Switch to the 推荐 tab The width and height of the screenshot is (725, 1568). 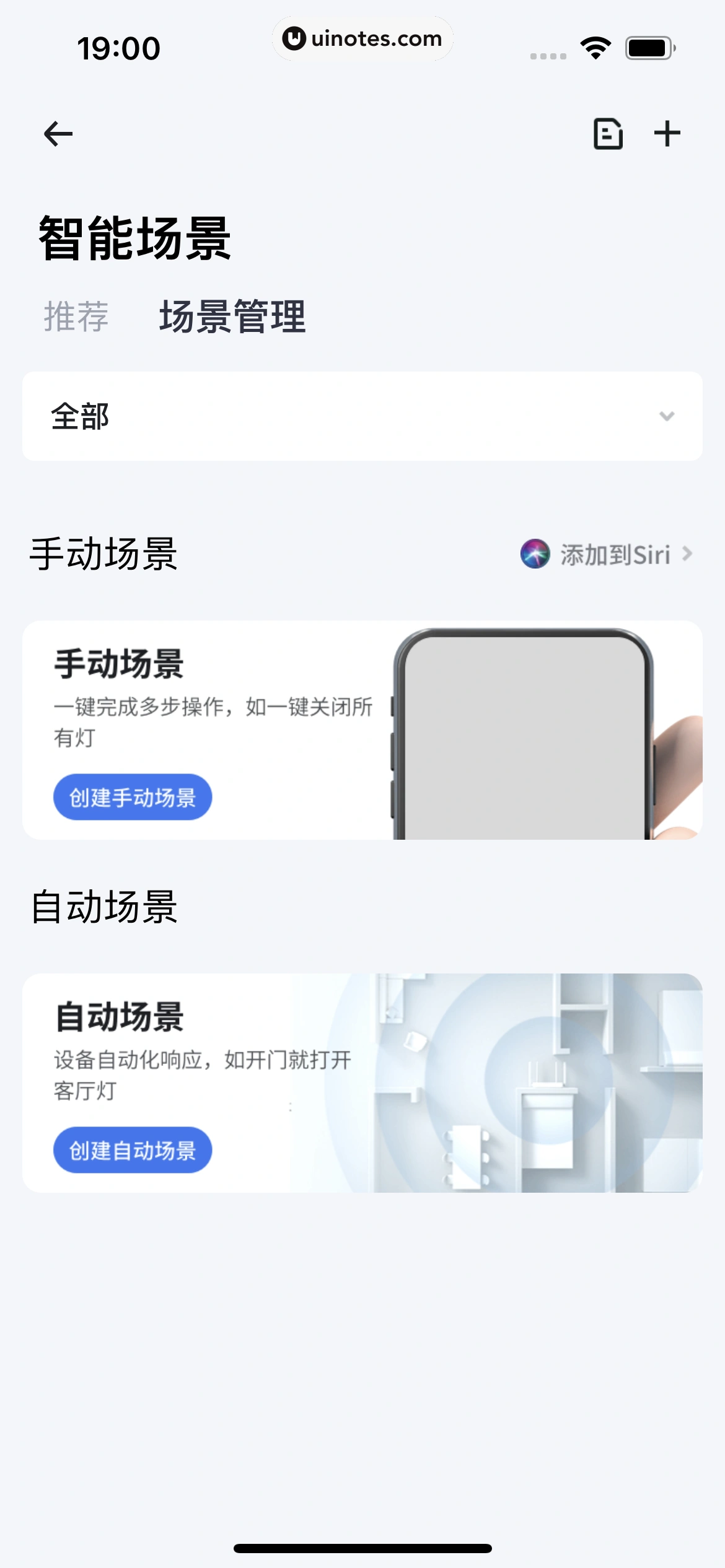(x=77, y=317)
